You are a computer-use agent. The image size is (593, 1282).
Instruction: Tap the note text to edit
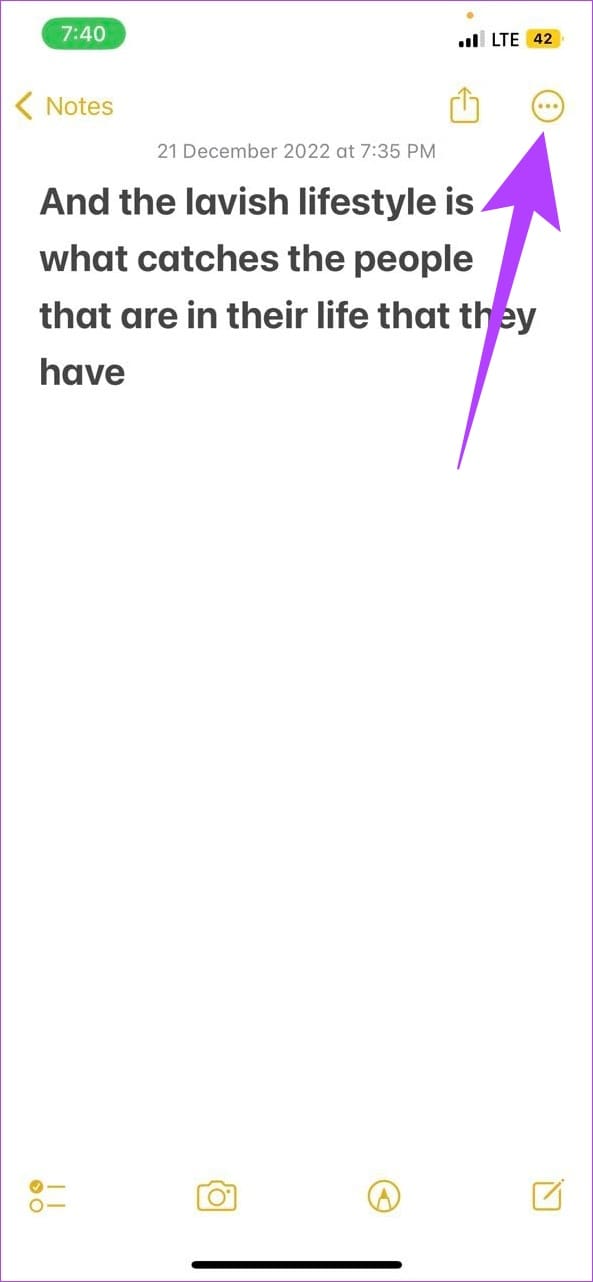click(x=288, y=288)
